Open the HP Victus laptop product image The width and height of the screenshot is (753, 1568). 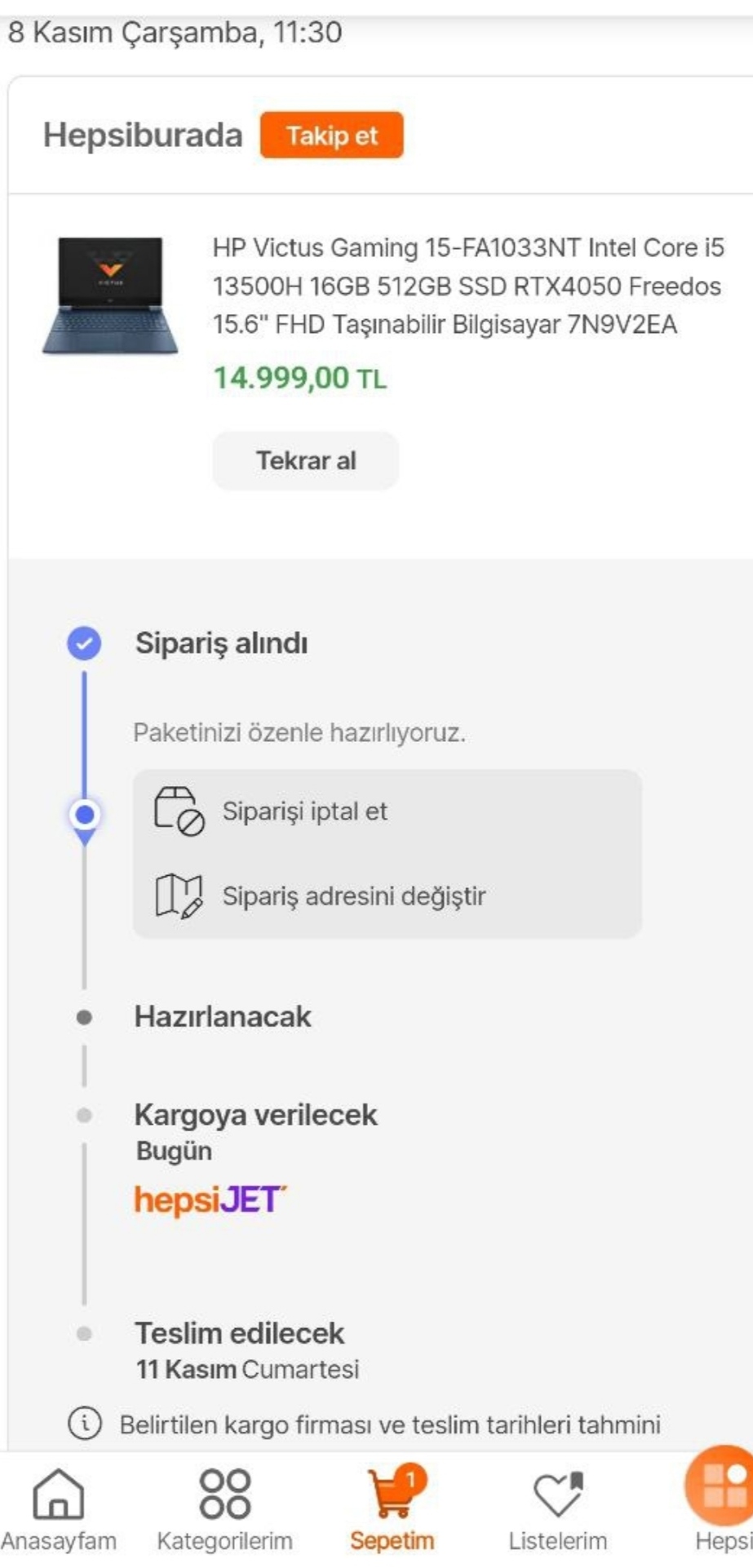coord(110,295)
